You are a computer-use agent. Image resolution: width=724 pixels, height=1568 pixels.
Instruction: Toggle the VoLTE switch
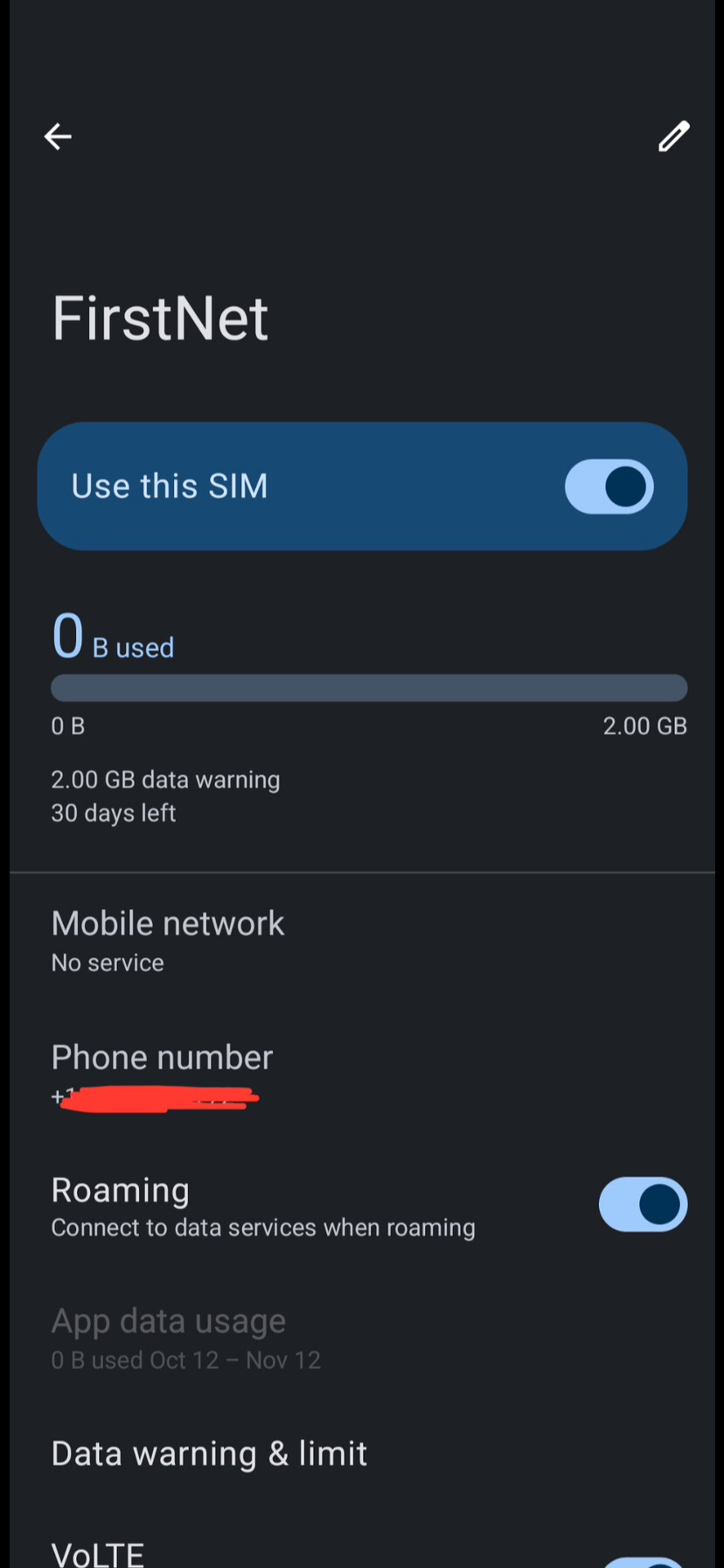pyautogui.click(x=642, y=1560)
